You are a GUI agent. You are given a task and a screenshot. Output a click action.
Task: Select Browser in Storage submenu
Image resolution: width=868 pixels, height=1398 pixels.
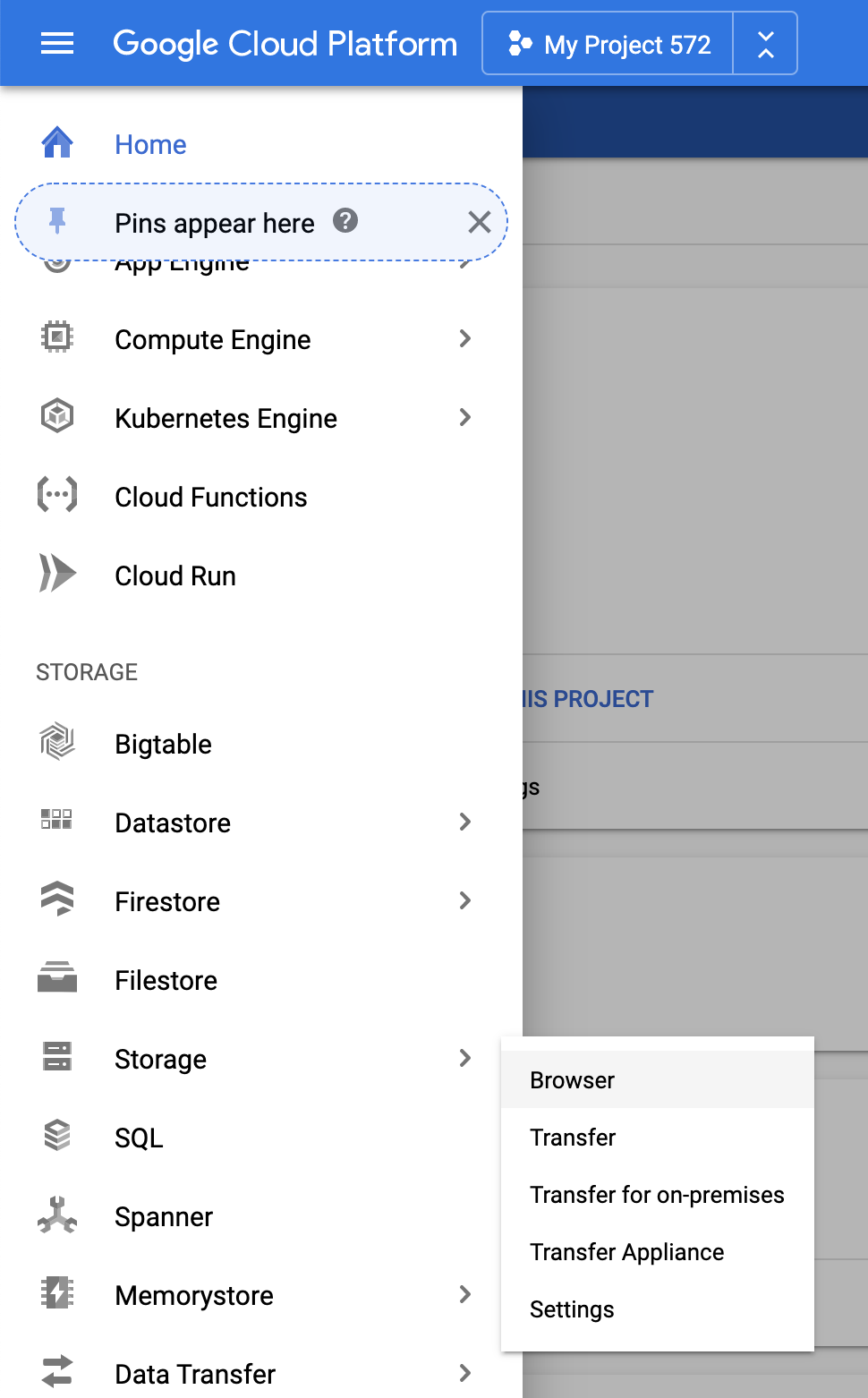coord(572,1080)
